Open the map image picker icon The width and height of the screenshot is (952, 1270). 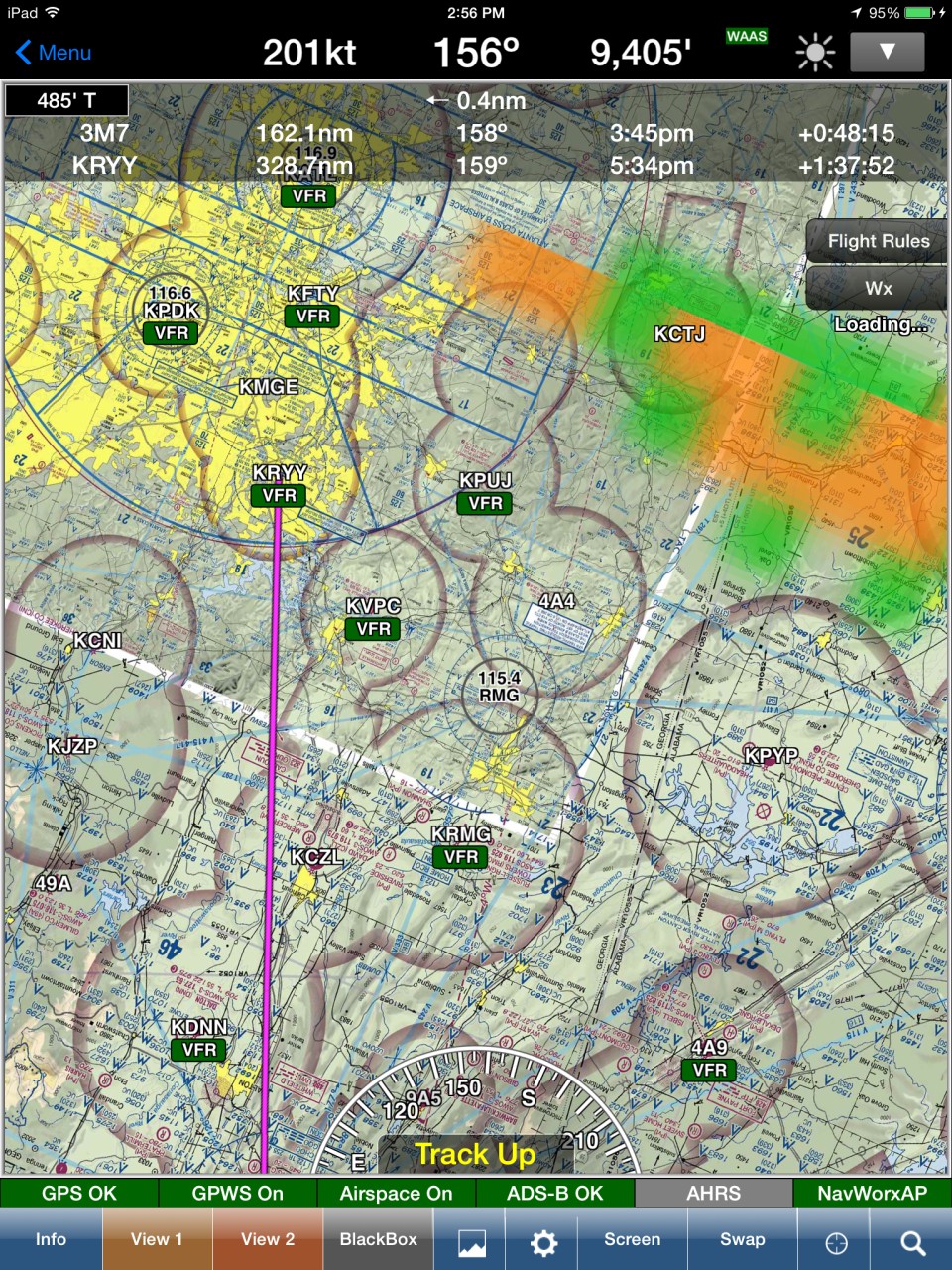(x=471, y=1241)
